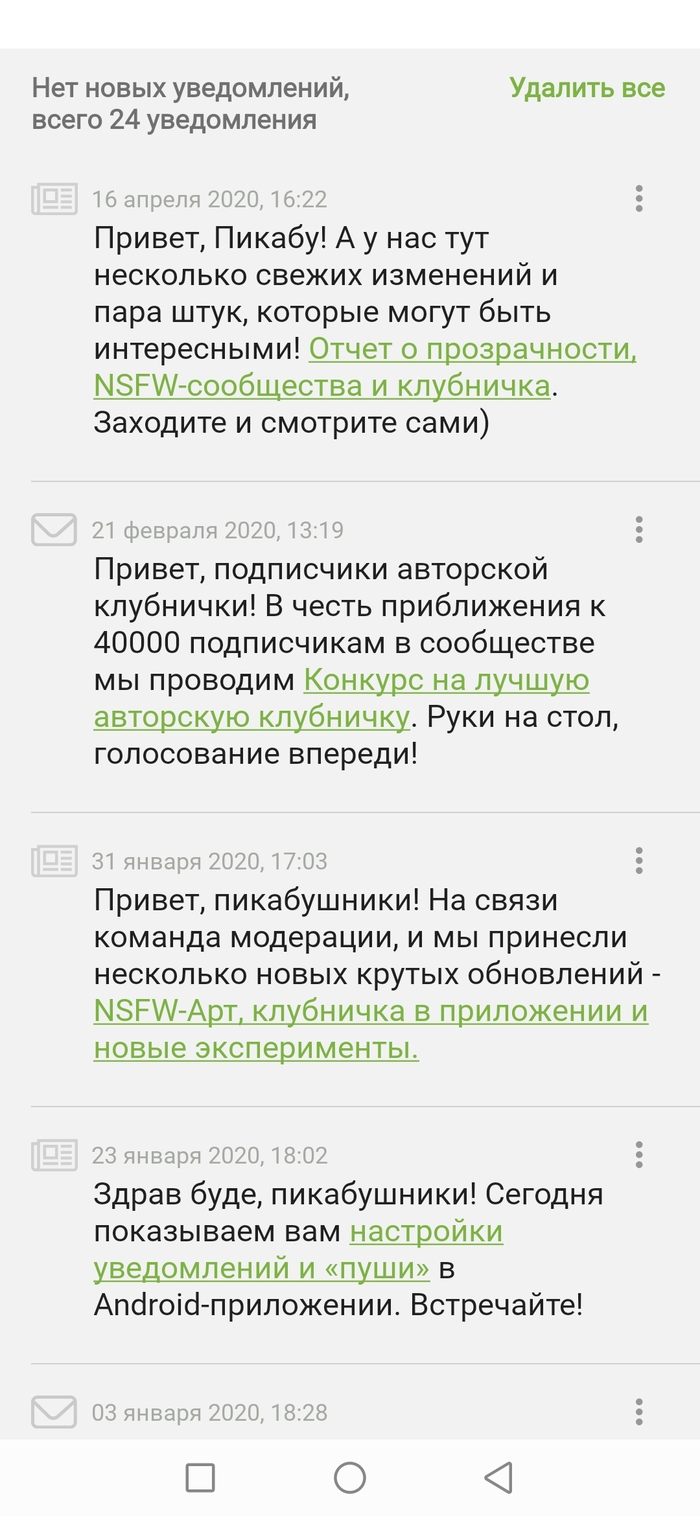
Task: Open options menu for 16 апреля 2020 notification
Action: click(x=639, y=199)
